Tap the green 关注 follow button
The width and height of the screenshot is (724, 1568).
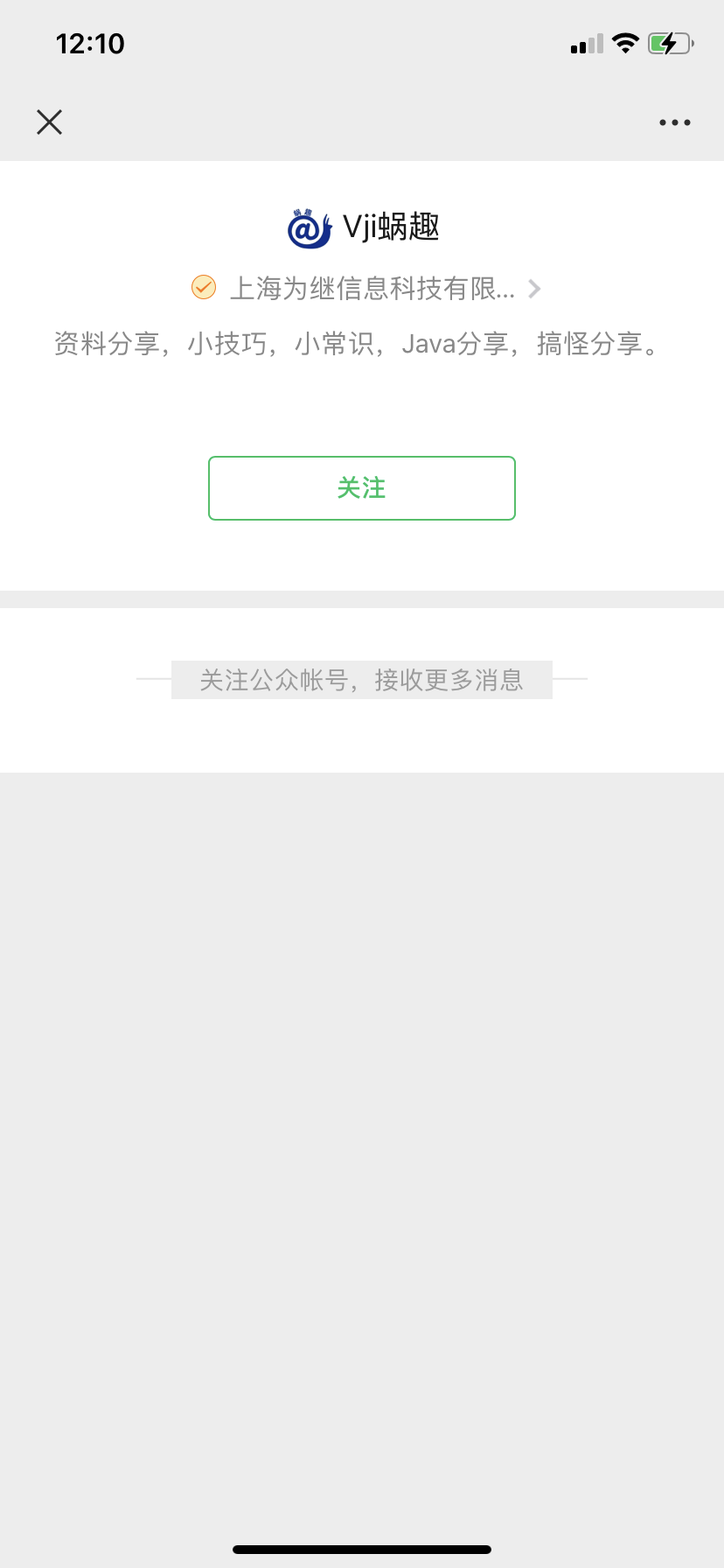[x=361, y=488]
